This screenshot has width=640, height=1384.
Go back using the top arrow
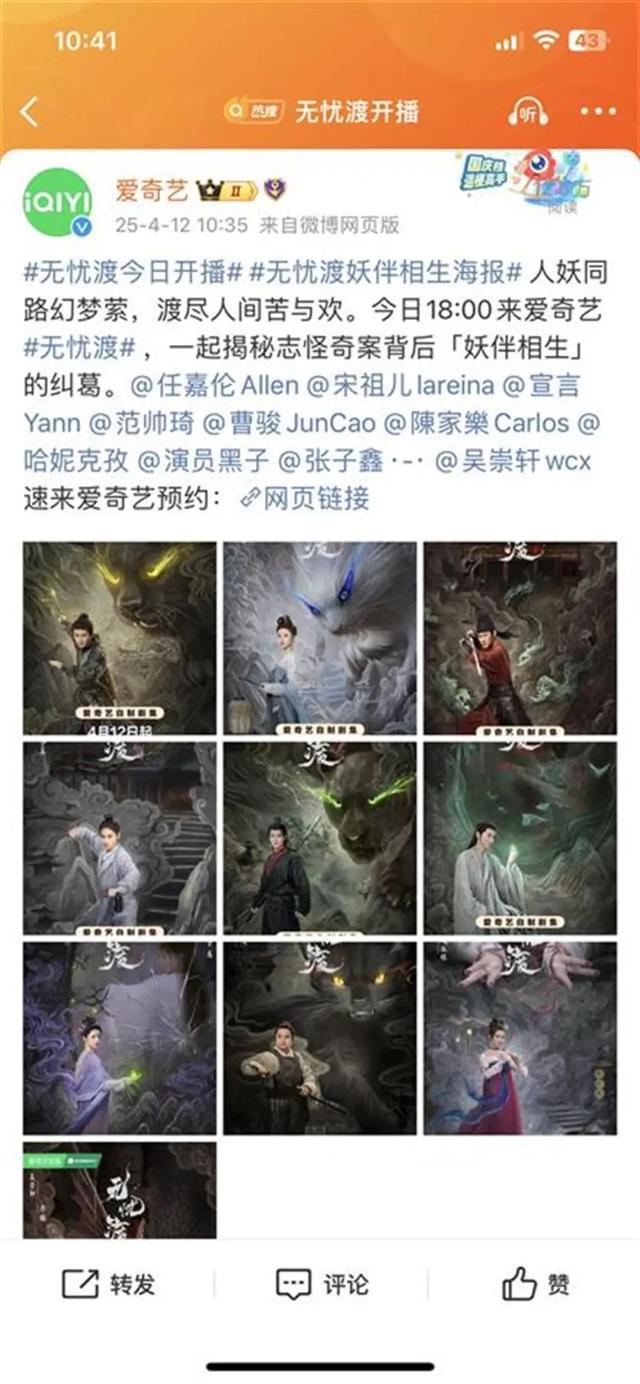(30, 111)
